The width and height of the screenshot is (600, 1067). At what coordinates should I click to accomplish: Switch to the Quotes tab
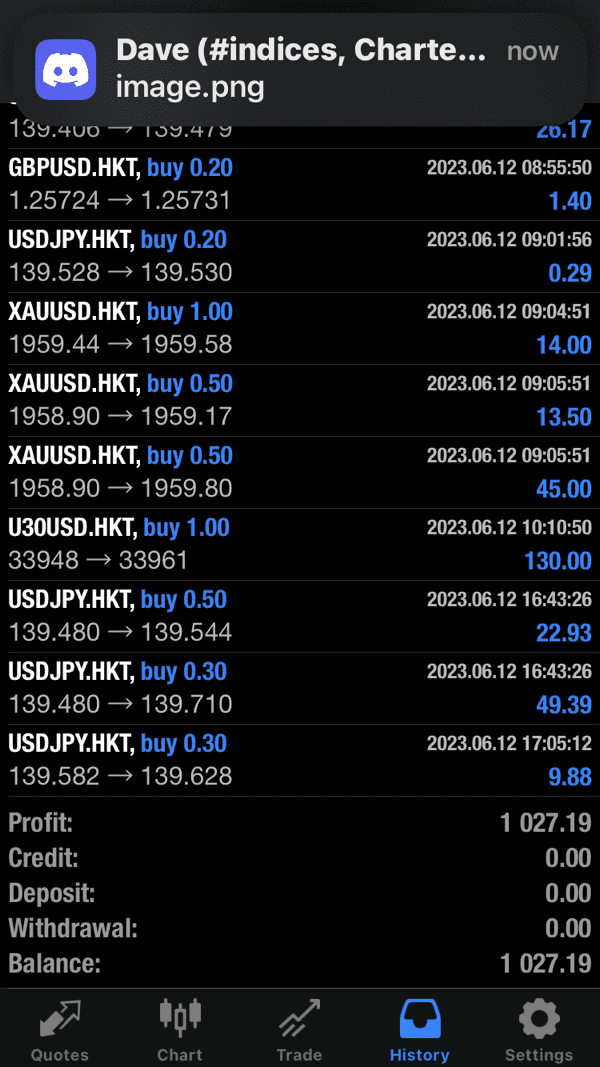[x=60, y=1030]
